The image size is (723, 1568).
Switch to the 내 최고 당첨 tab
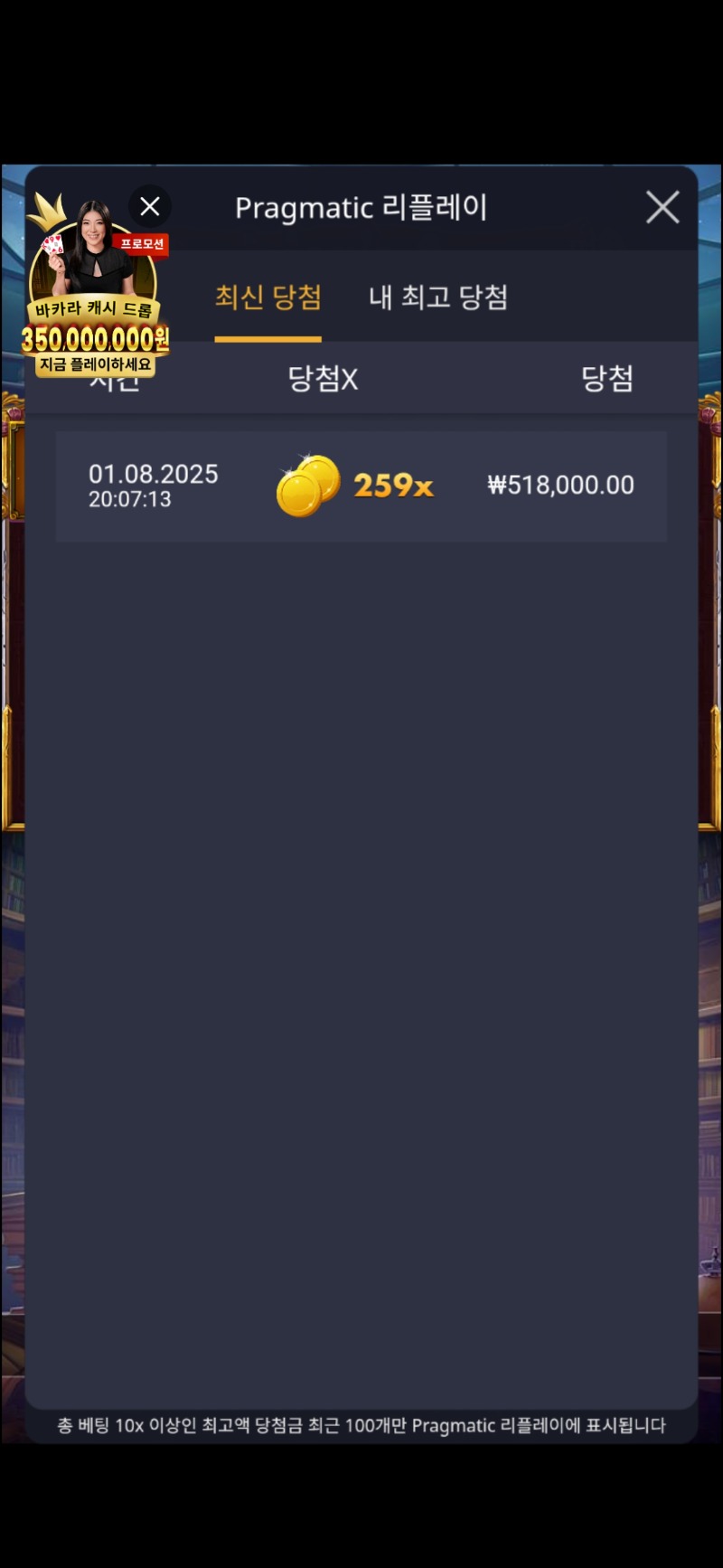(x=438, y=298)
